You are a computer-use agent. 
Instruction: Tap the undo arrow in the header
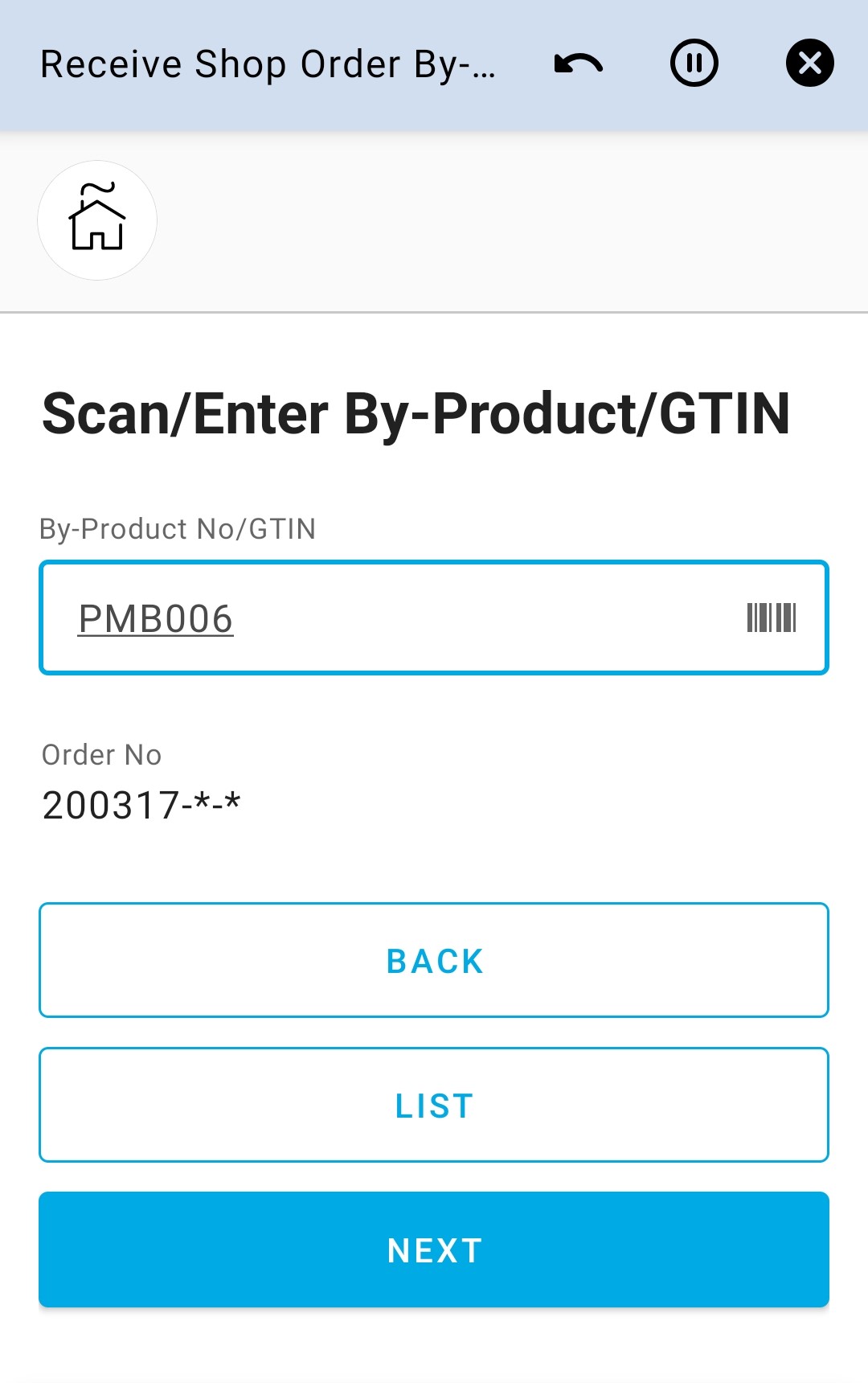point(578,64)
